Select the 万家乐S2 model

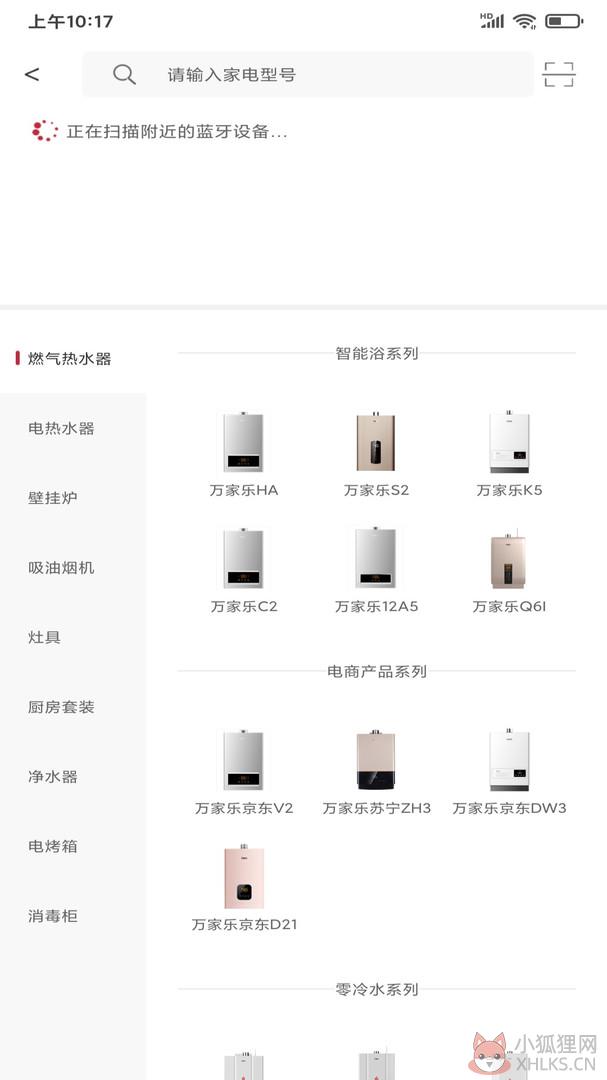tap(376, 455)
